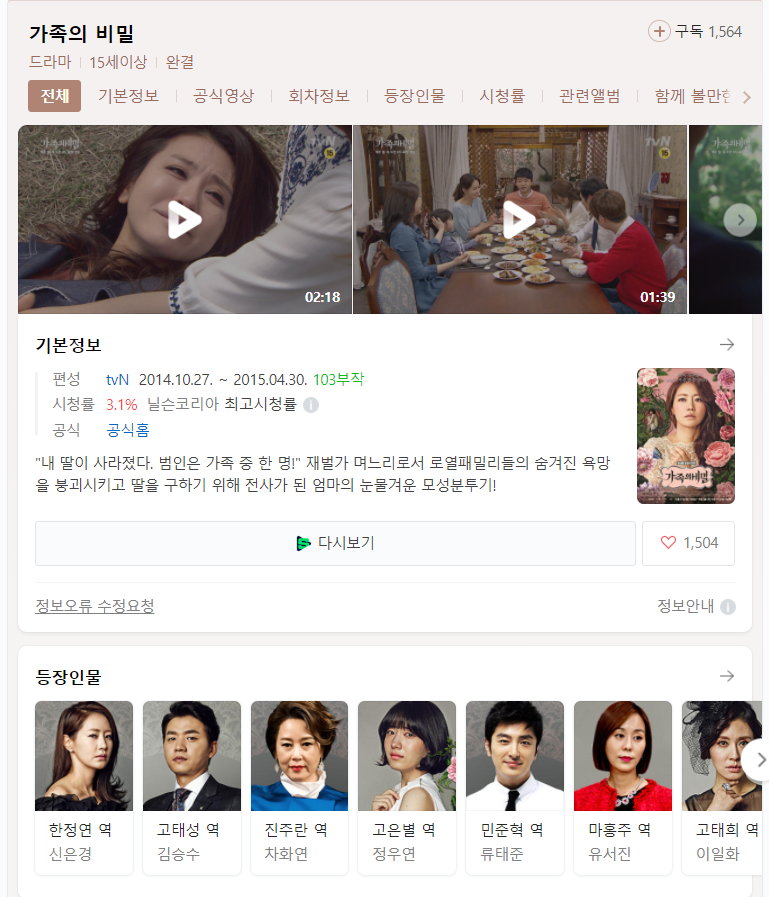Play the 01:39 dinner scene video
The width and height of the screenshot is (769, 897).
click(519, 220)
